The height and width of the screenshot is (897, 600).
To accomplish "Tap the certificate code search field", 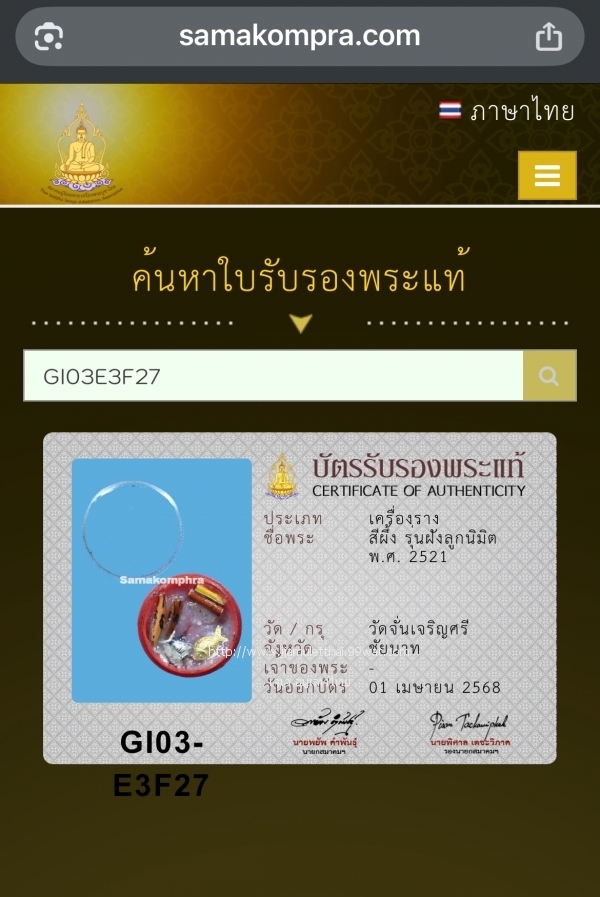I will [x=273, y=376].
